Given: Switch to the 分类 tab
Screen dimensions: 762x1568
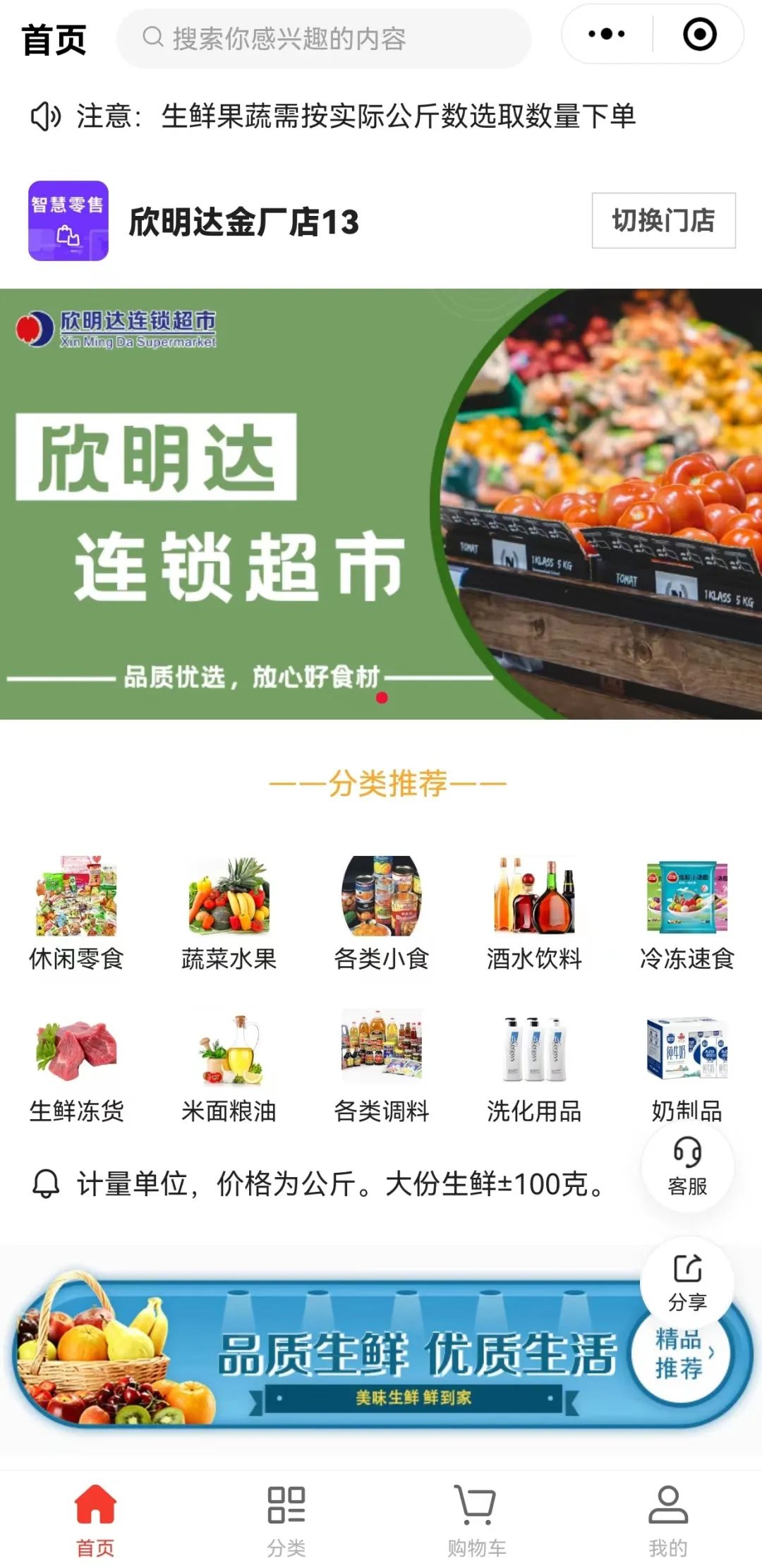Looking at the screenshot, I should click(x=286, y=1520).
